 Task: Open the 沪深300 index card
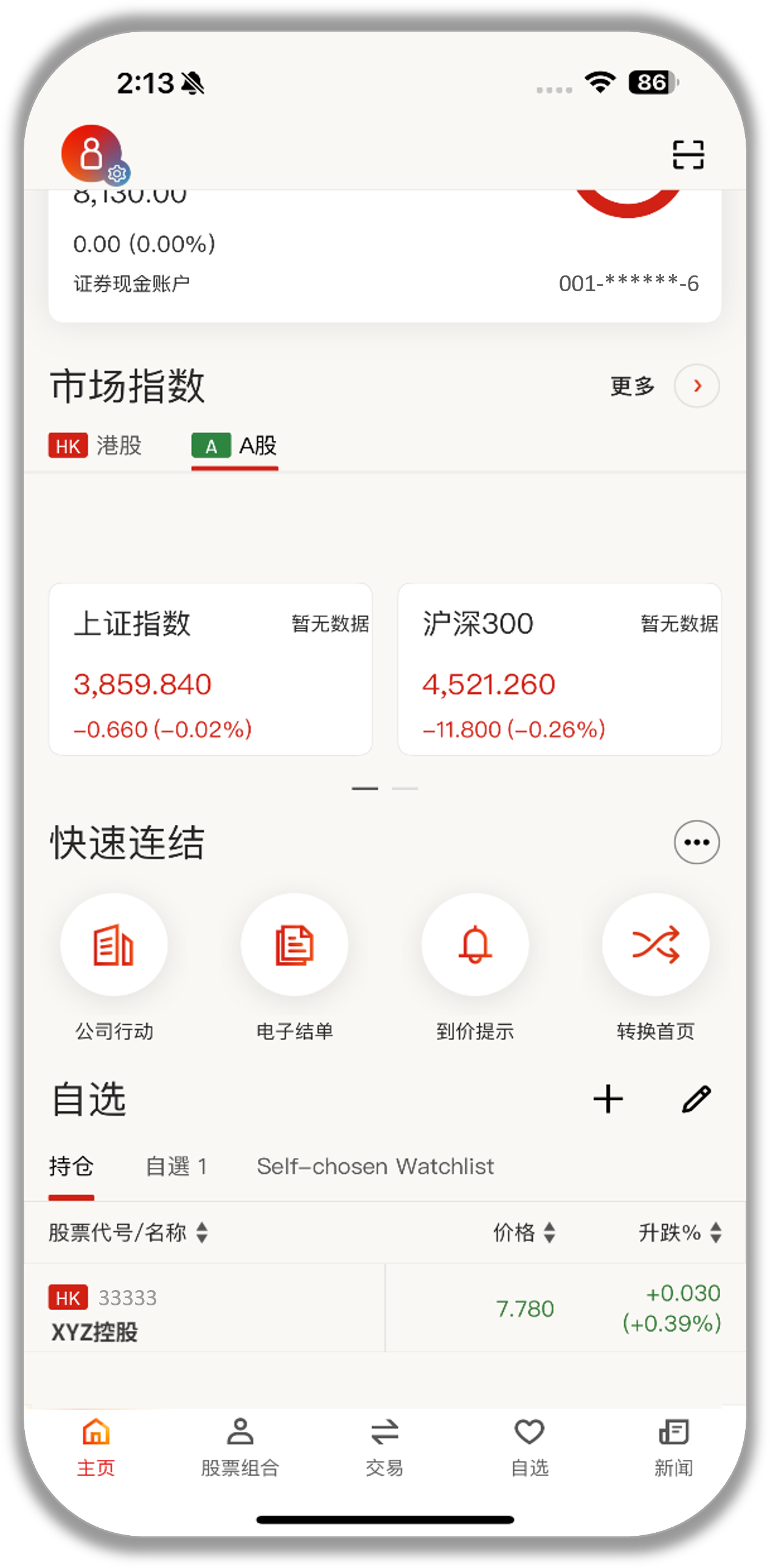tap(559, 669)
